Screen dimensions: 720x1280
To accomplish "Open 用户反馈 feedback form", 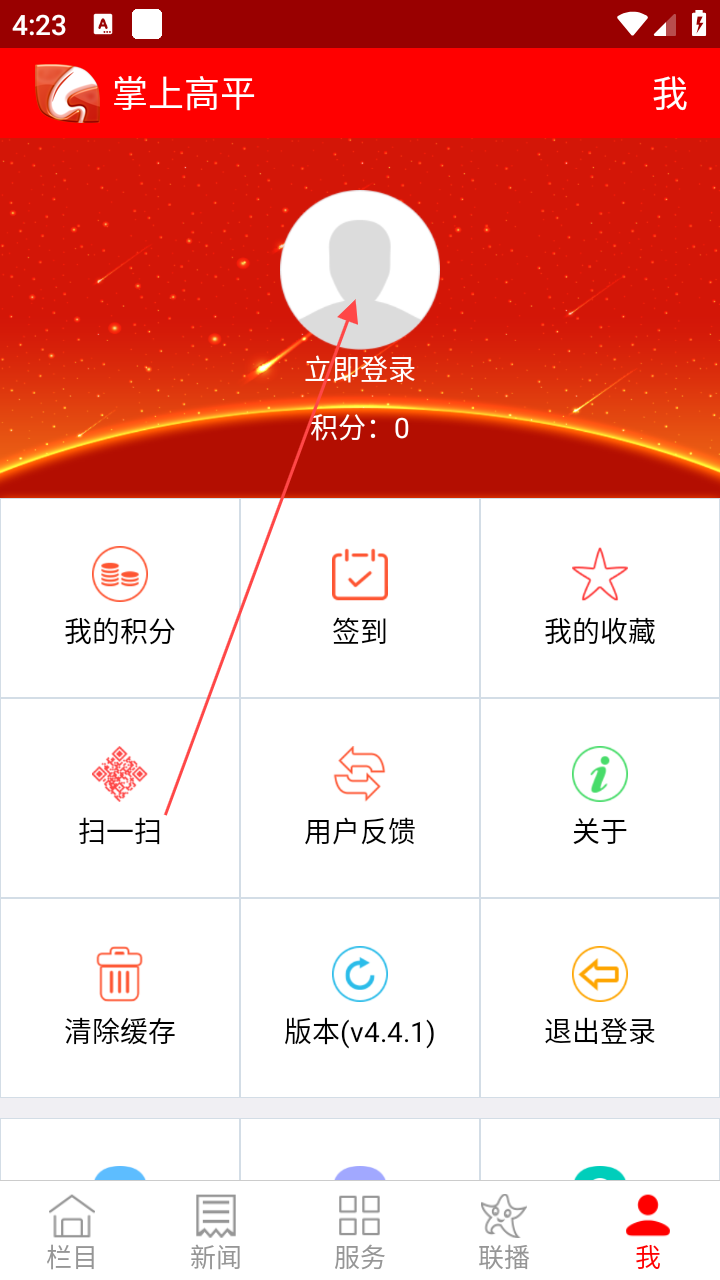I will tap(360, 798).
